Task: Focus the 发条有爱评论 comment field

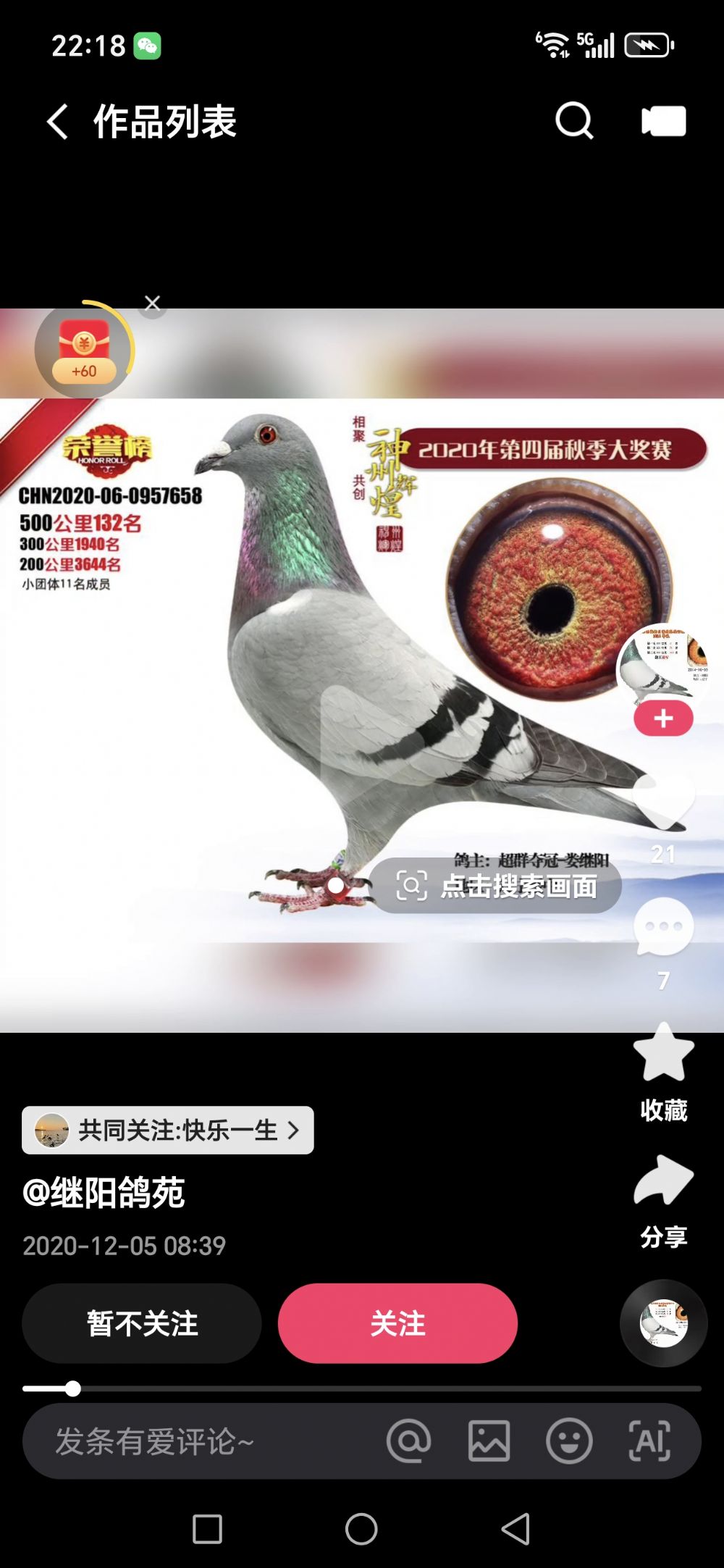Action: [x=203, y=1441]
